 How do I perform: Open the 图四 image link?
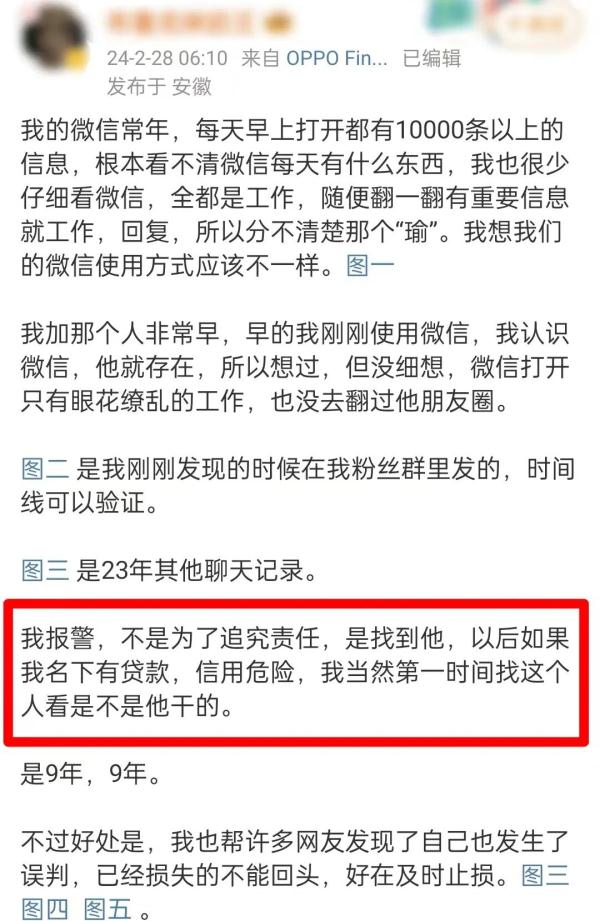tap(45, 911)
